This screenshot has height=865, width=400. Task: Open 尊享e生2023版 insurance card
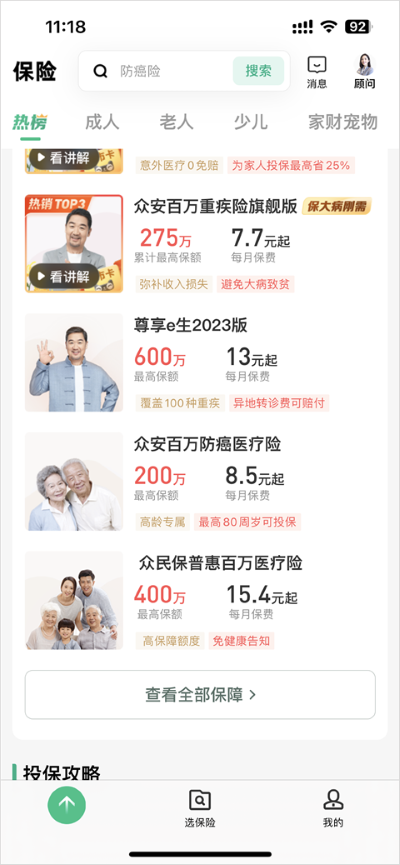point(200,362)
